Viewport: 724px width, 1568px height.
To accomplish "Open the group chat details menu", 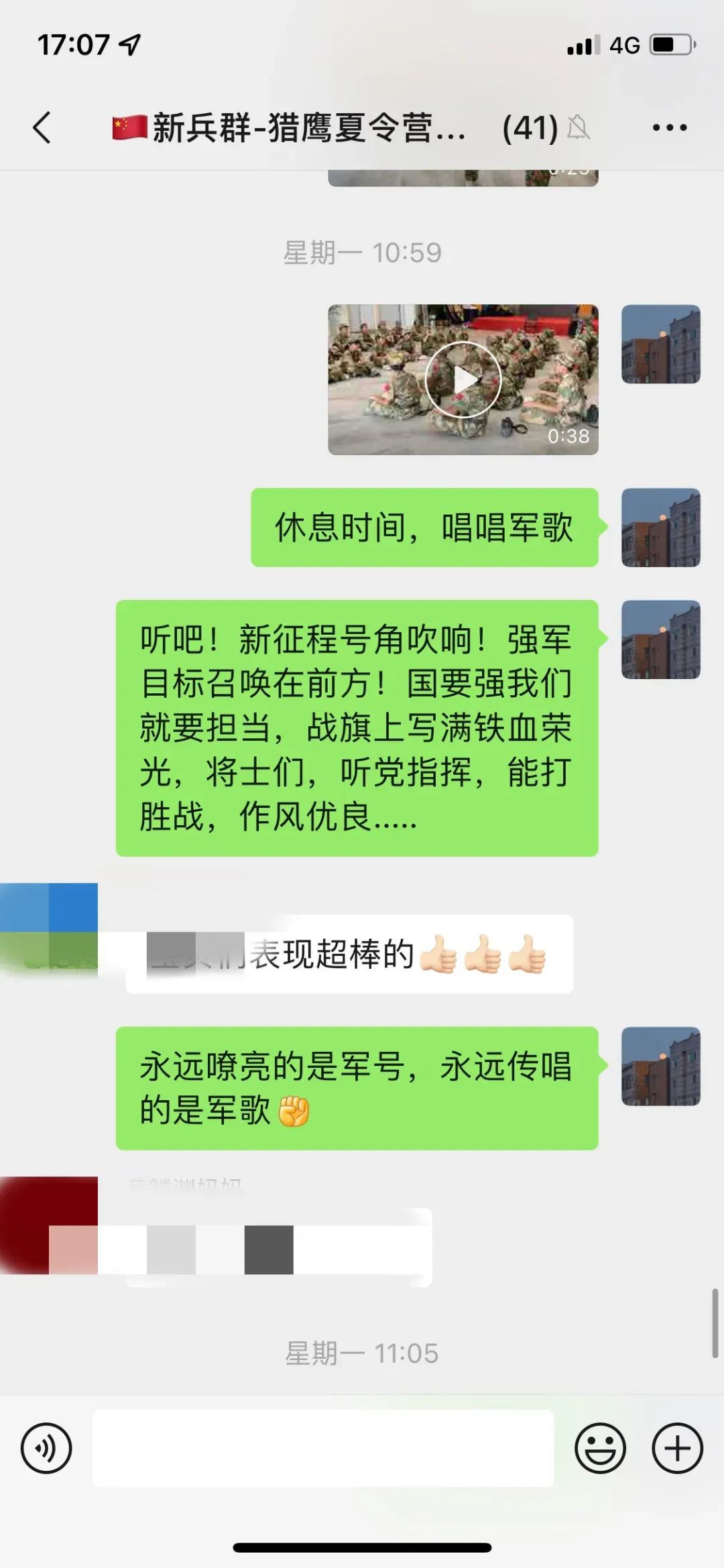I will [x=670, y=127].
